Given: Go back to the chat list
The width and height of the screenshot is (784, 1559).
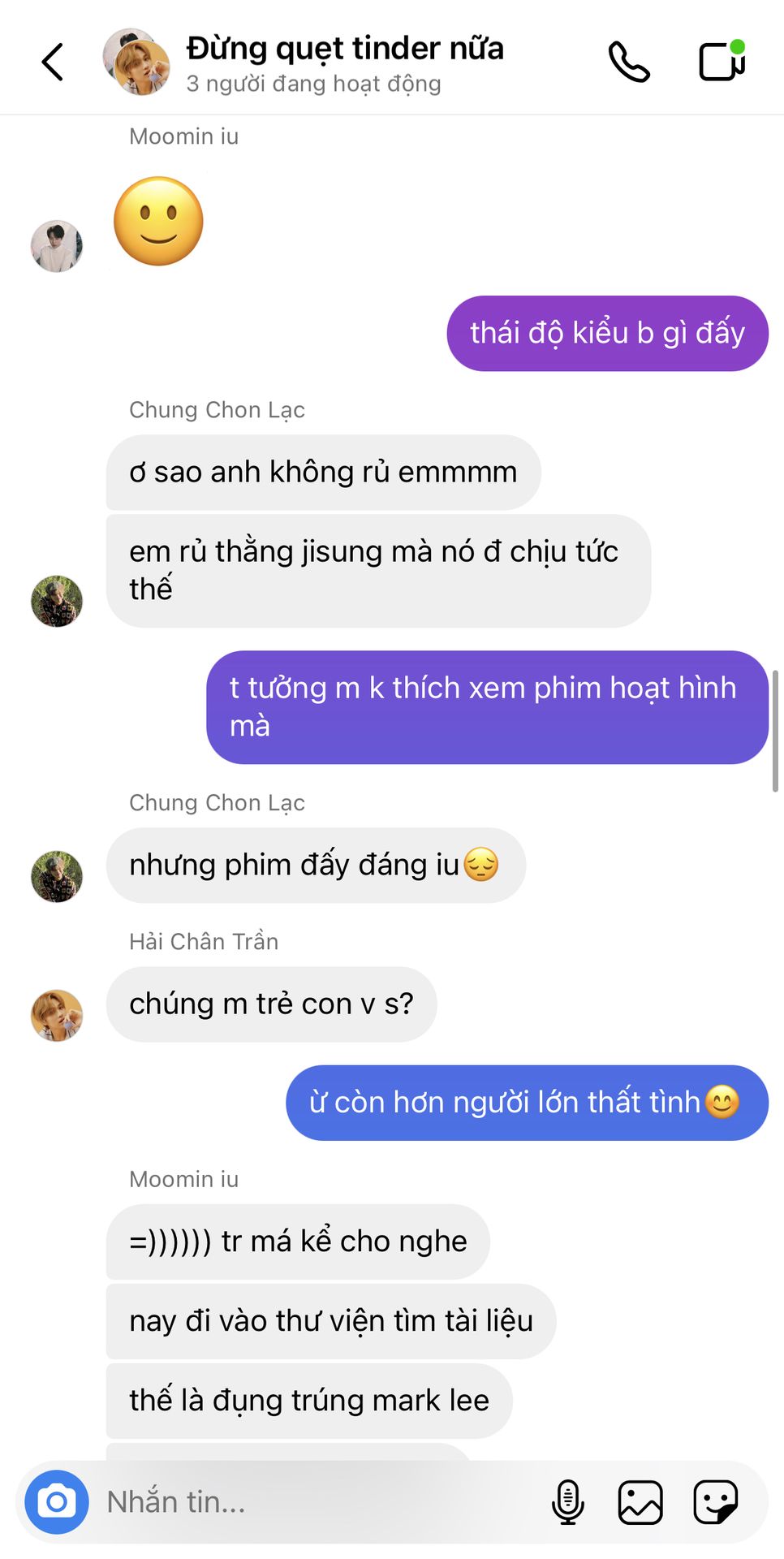Looking at the screenshot, I should point(53,62).
